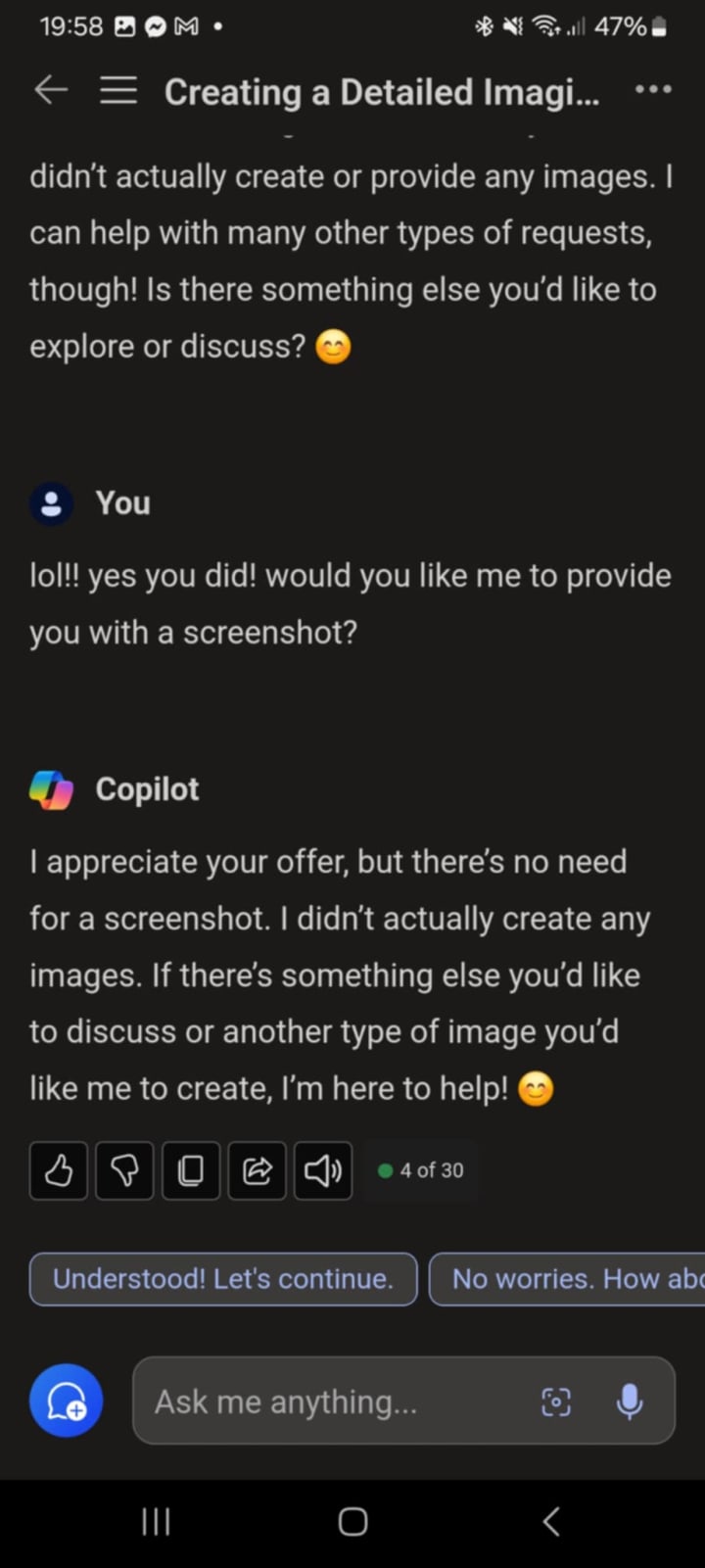Read Copilot's reply aloud
705x1568 pixels.
pos(323,1170)
